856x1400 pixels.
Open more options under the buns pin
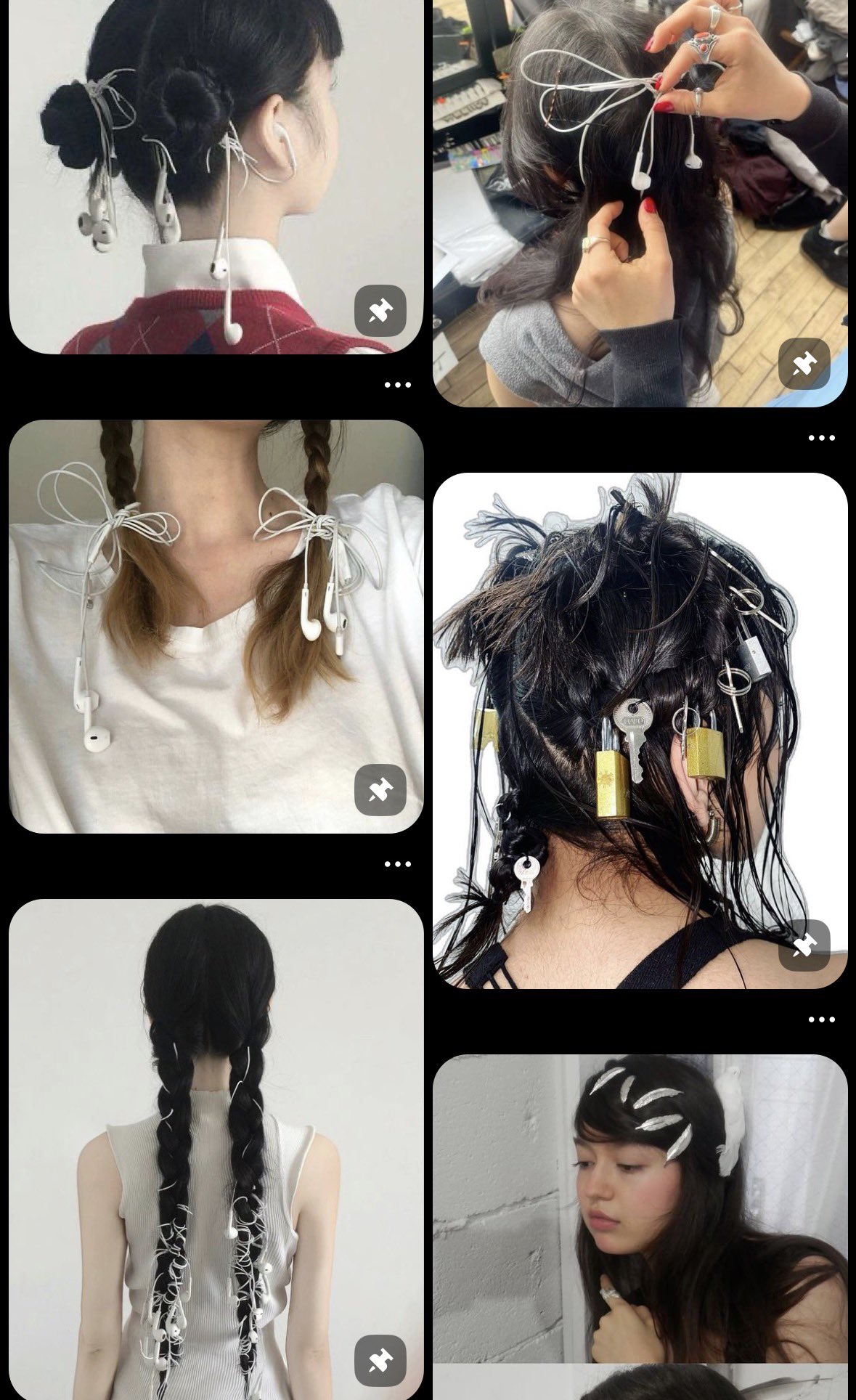pos(397,385)
